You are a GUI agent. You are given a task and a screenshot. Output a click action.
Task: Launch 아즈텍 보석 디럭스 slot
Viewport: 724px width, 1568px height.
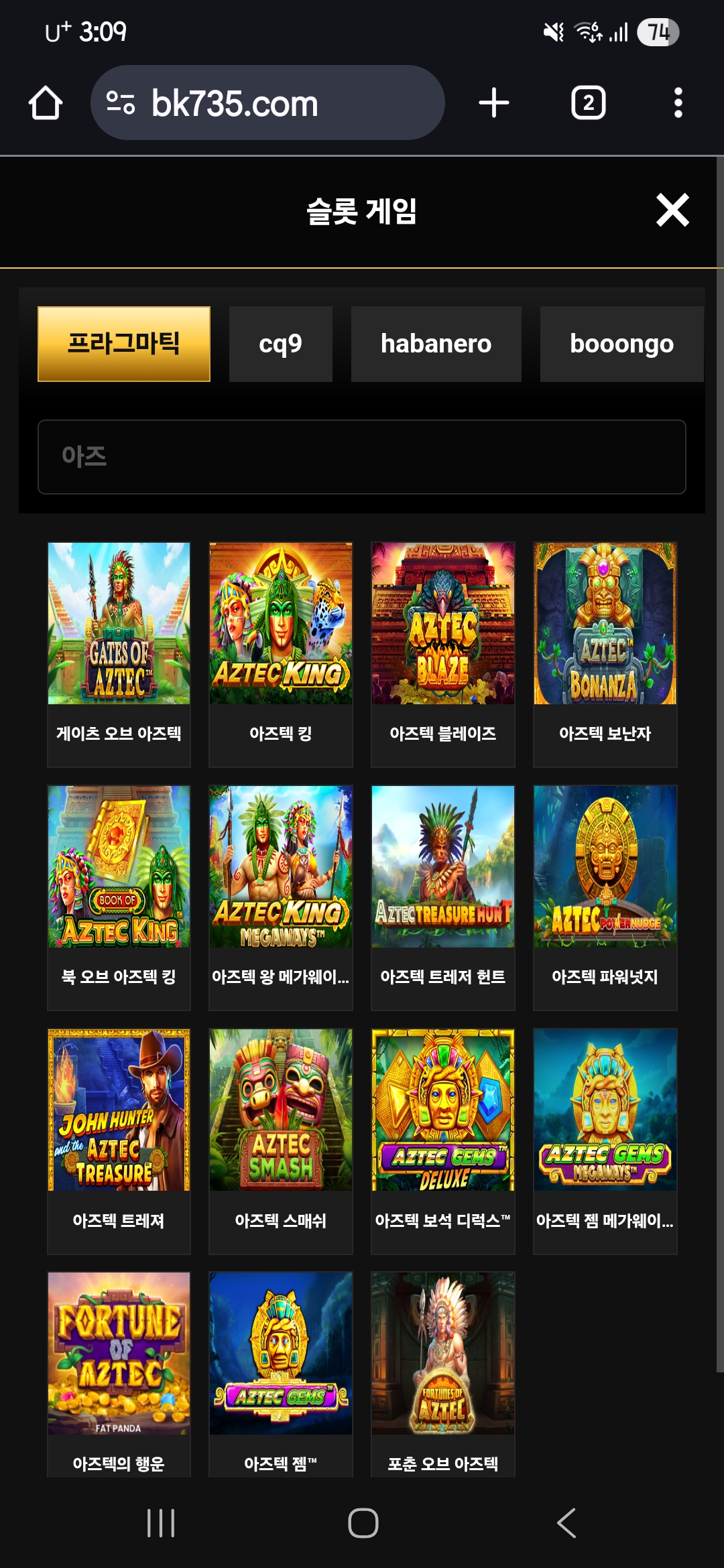(x=443, y=1110)
